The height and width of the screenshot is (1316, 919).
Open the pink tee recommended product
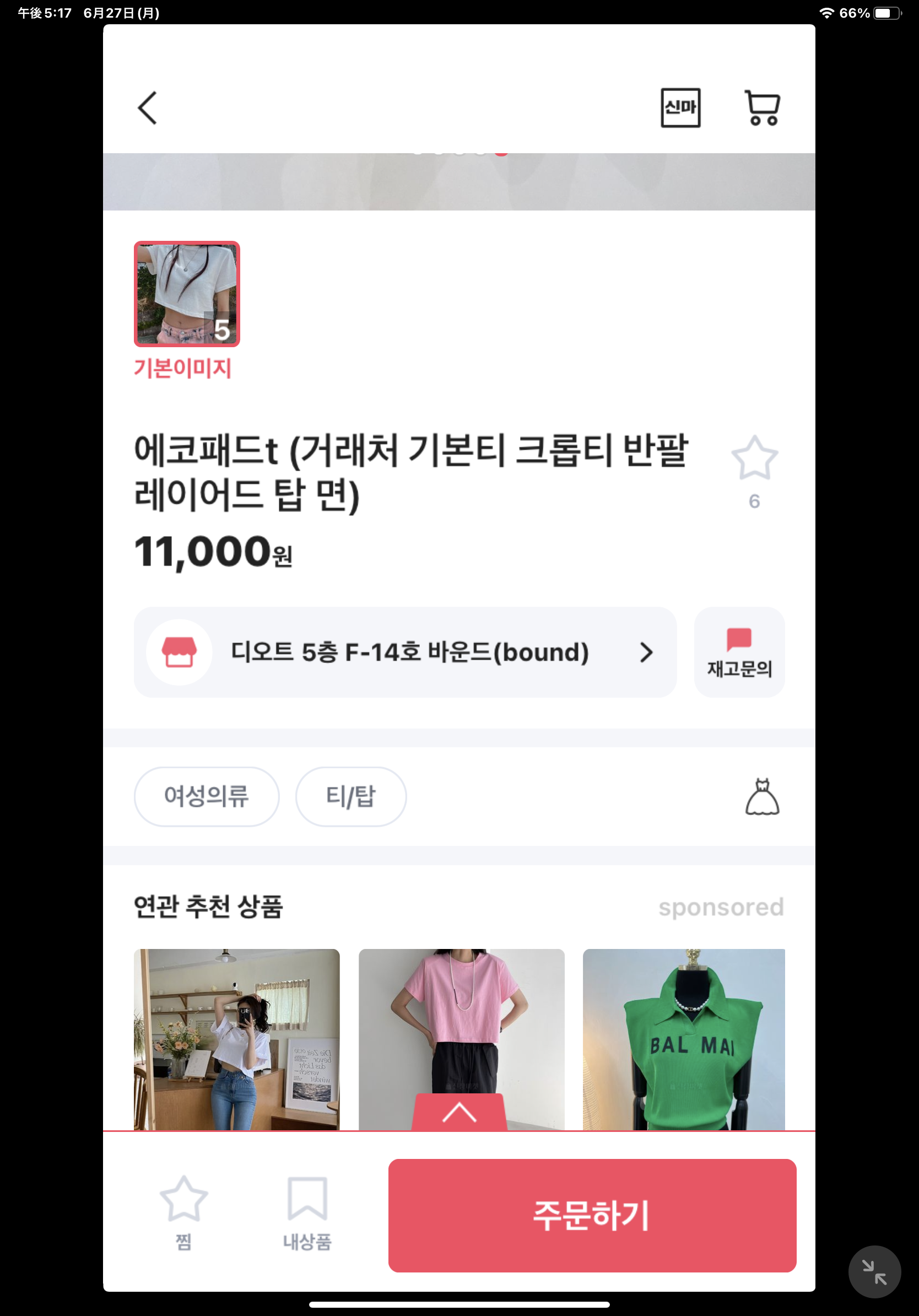click(x=461, y=1020)
